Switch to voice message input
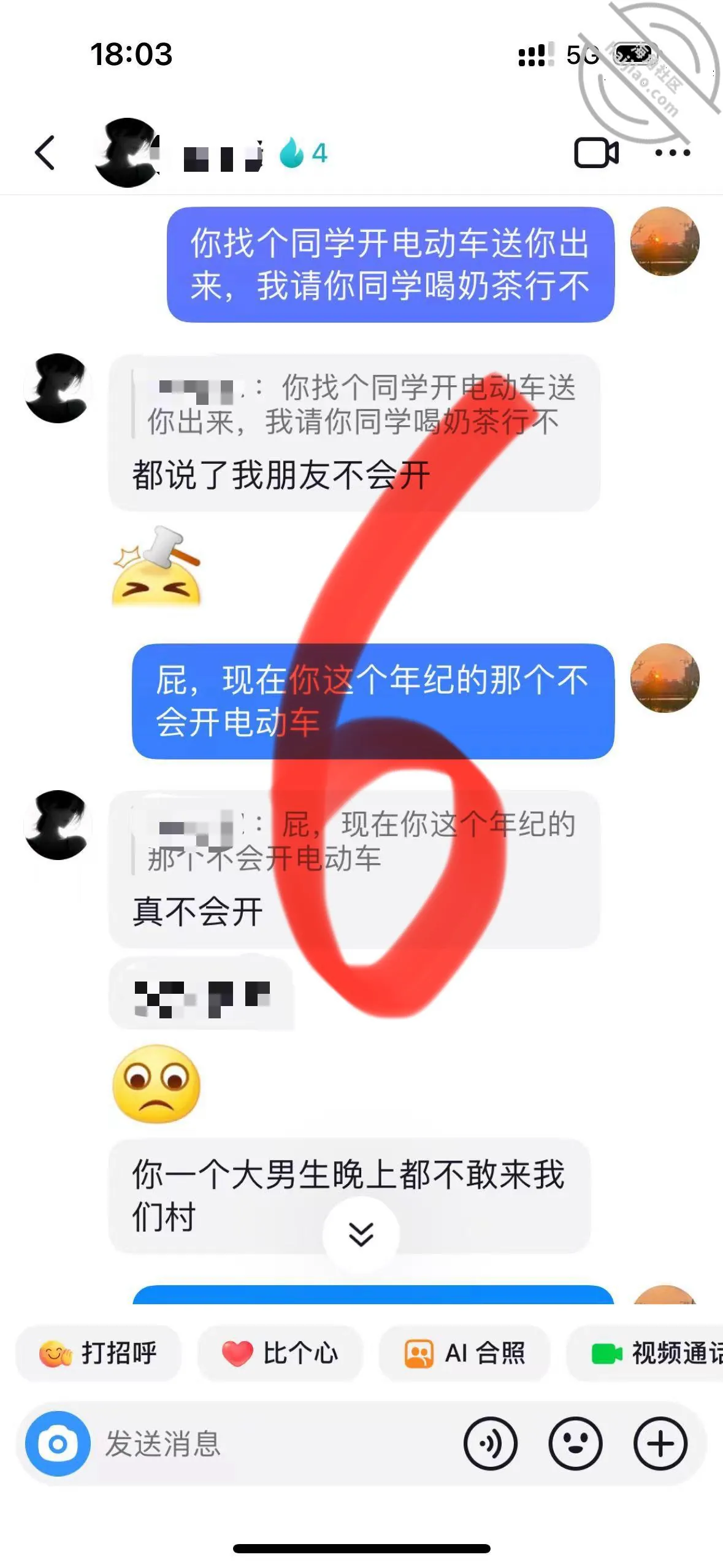723x1568 pixels. pos(491,1444)
